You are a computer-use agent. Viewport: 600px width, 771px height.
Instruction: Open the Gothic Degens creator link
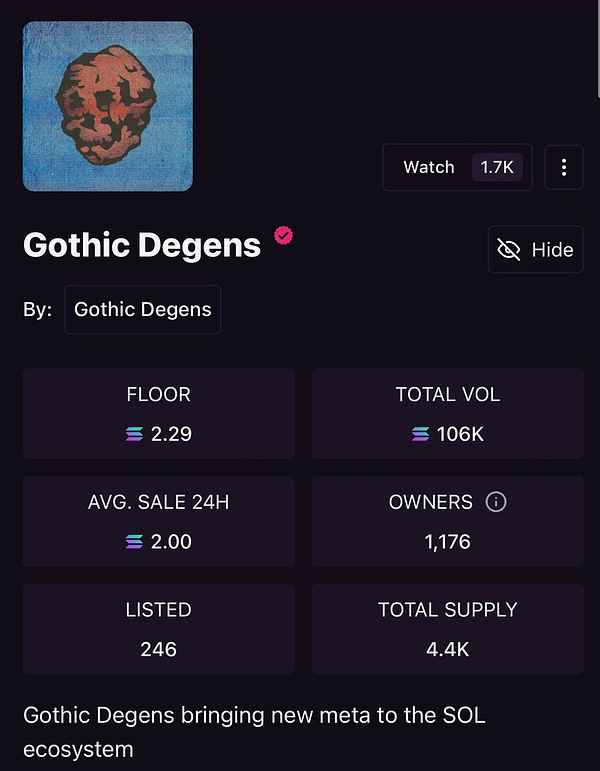[x=143, y=309]
